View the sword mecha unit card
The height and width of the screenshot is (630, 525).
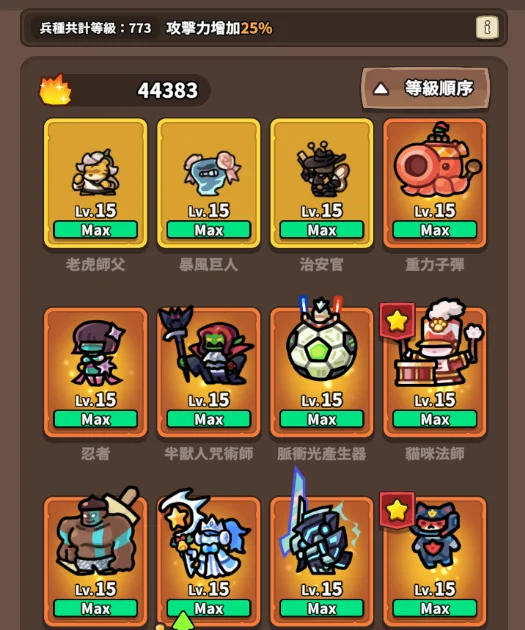[322, 562]
